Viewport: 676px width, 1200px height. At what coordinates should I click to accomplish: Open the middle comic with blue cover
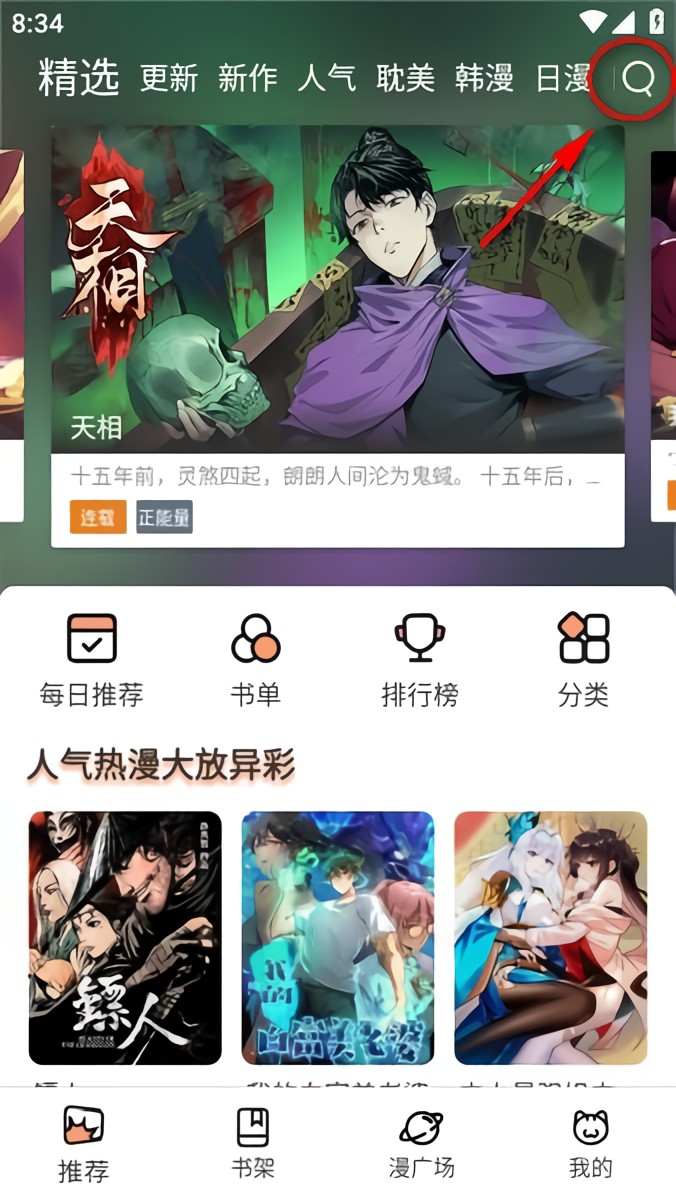[338, 937]
